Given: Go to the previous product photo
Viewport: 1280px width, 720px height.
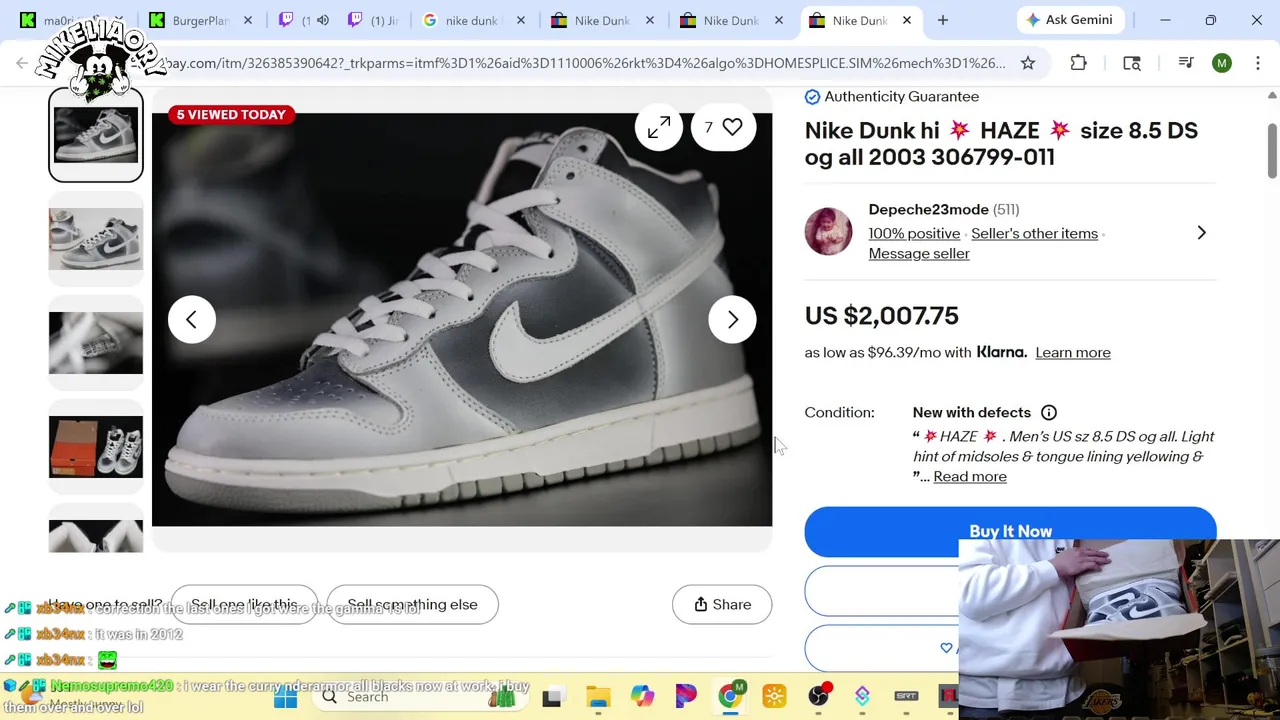Looking at the screenshot, I should click(x=192, y=320).
